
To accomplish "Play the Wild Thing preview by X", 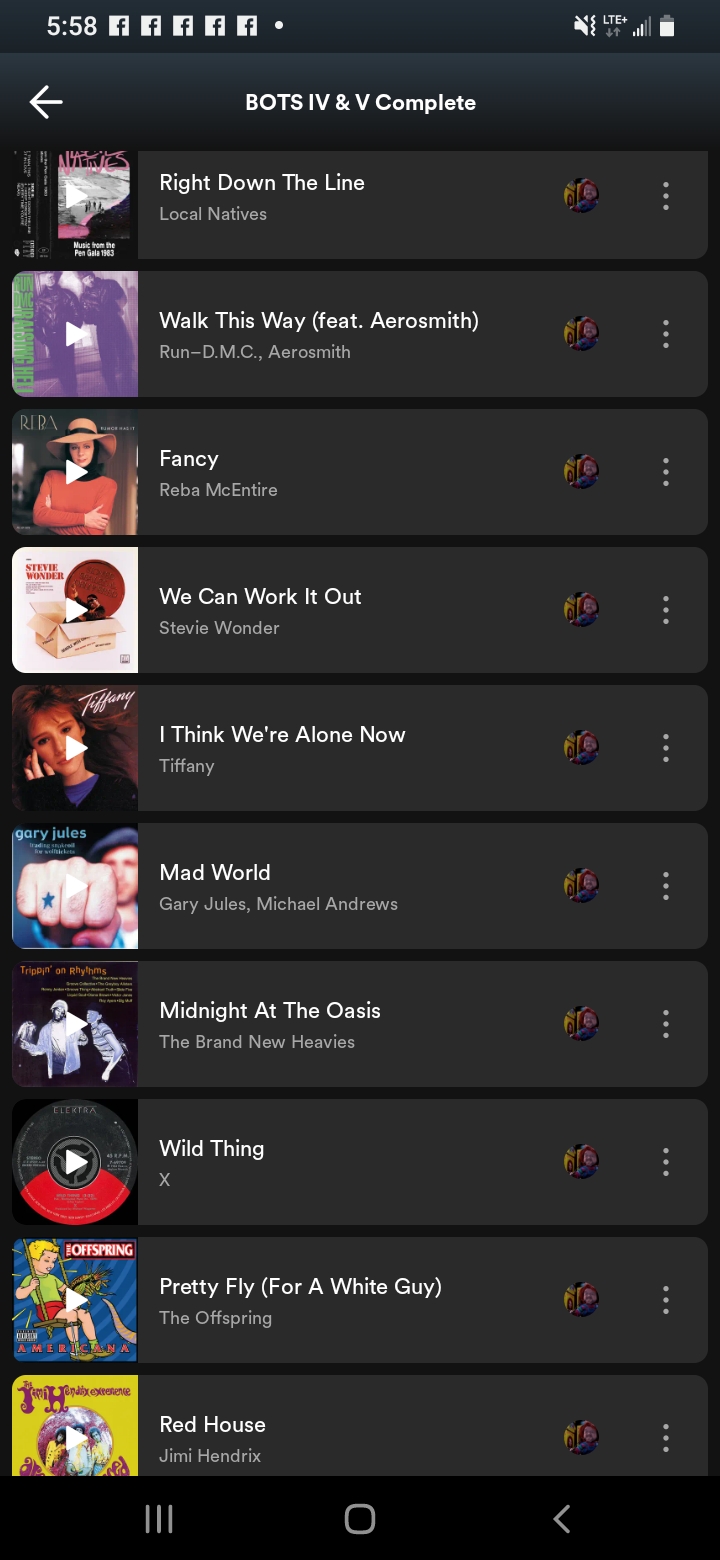I will click(76, 1162).
